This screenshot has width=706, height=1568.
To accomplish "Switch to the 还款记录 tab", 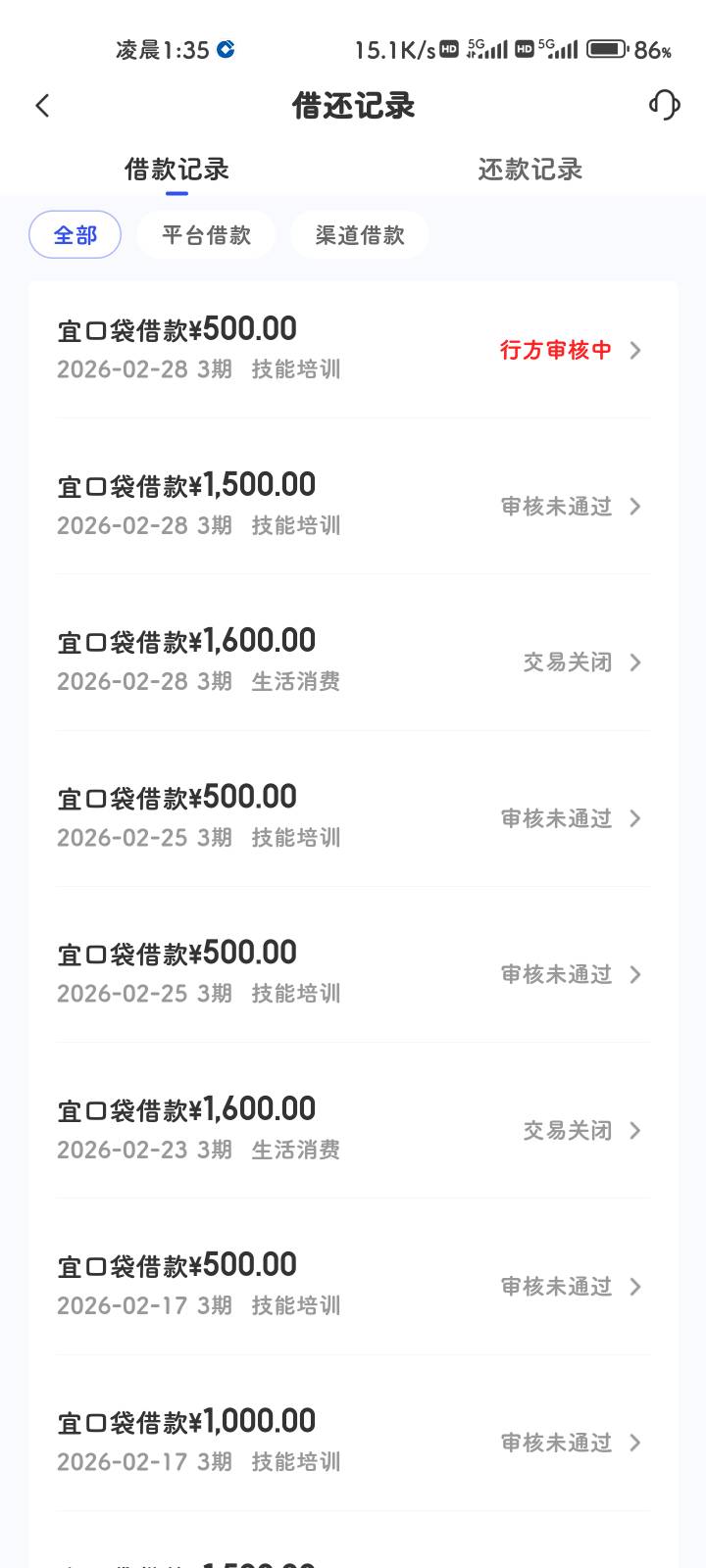I will click(x=529, y=170).
